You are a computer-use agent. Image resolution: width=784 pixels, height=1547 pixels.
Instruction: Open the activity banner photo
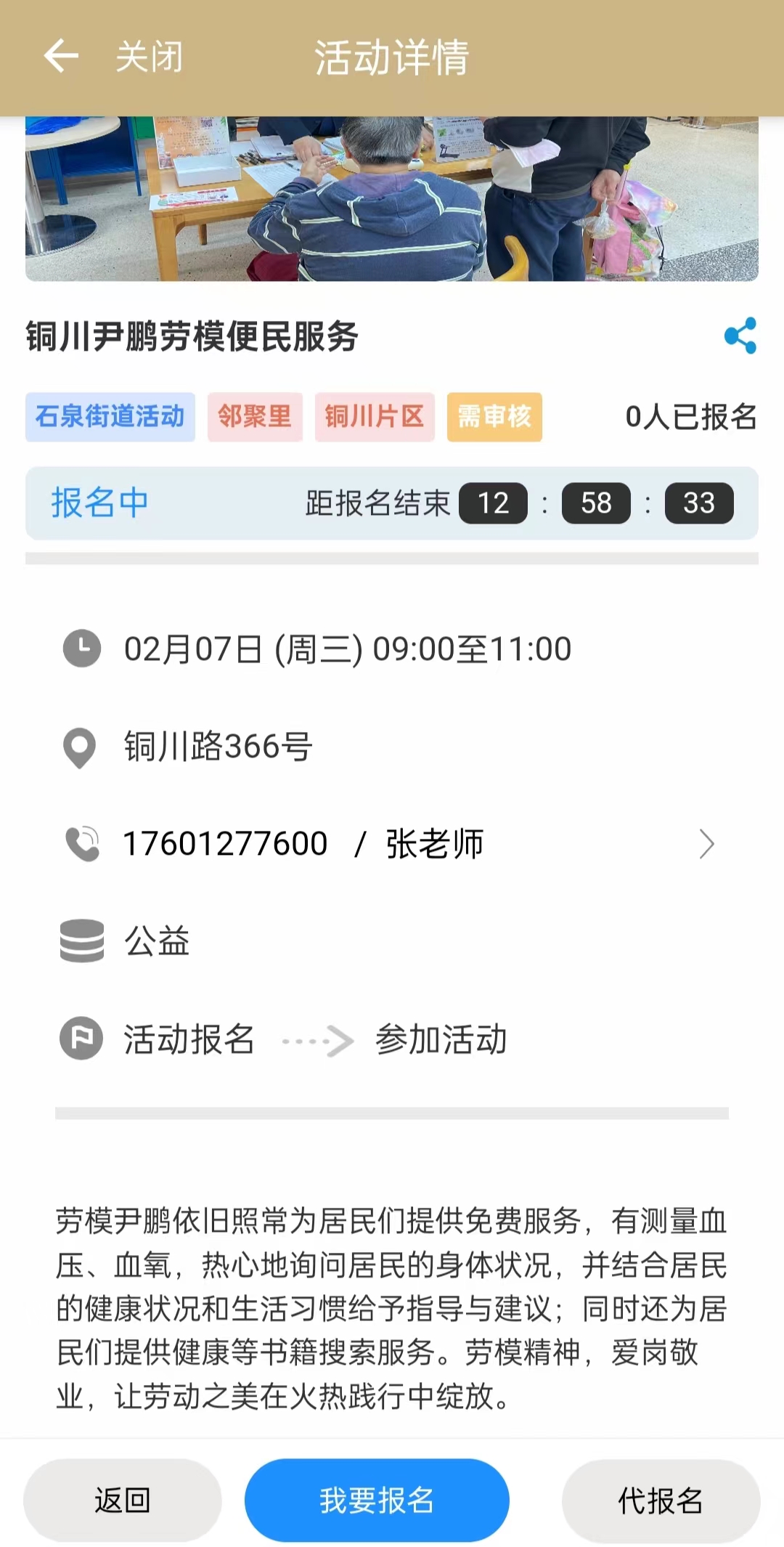(x=392, y=199)
